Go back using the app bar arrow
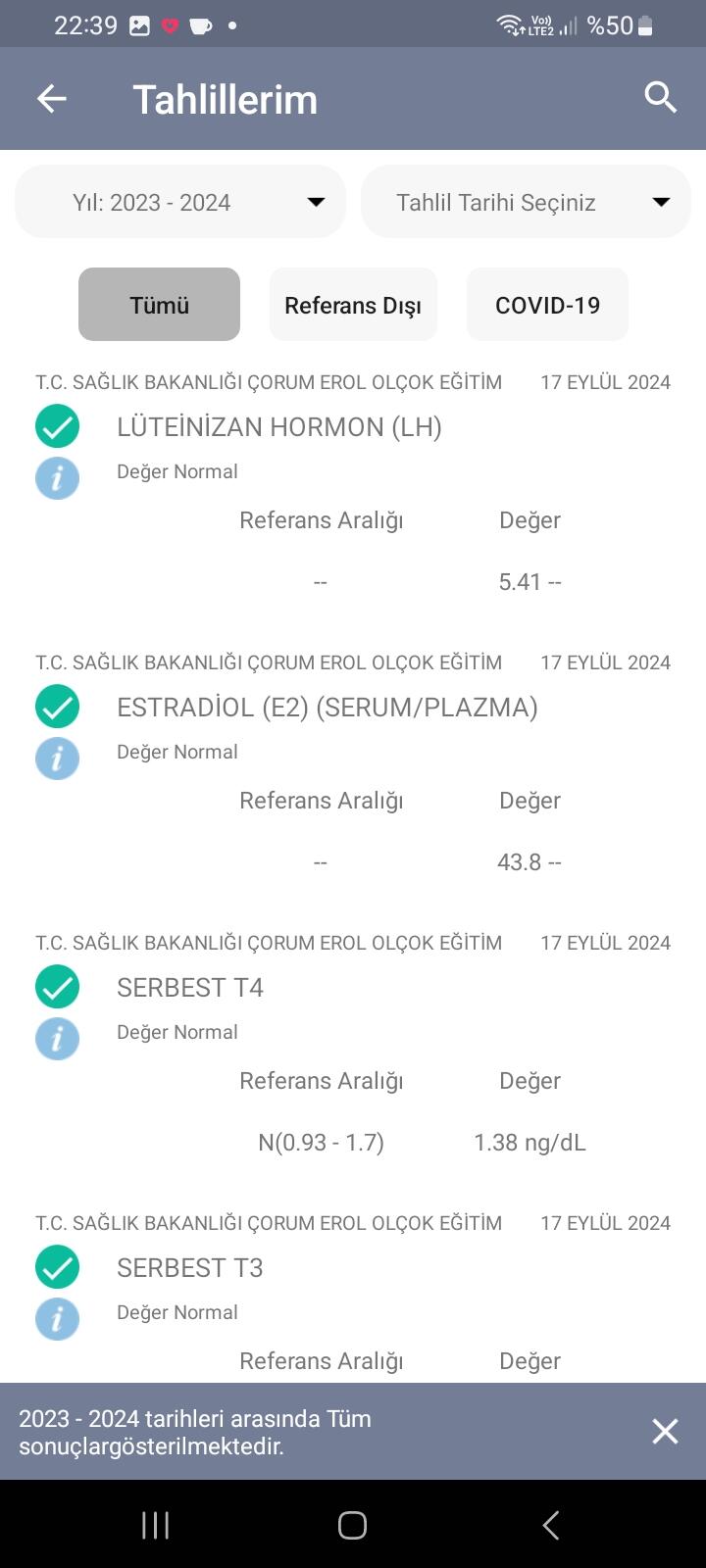 pyautogui.click(x=52, y=98)
